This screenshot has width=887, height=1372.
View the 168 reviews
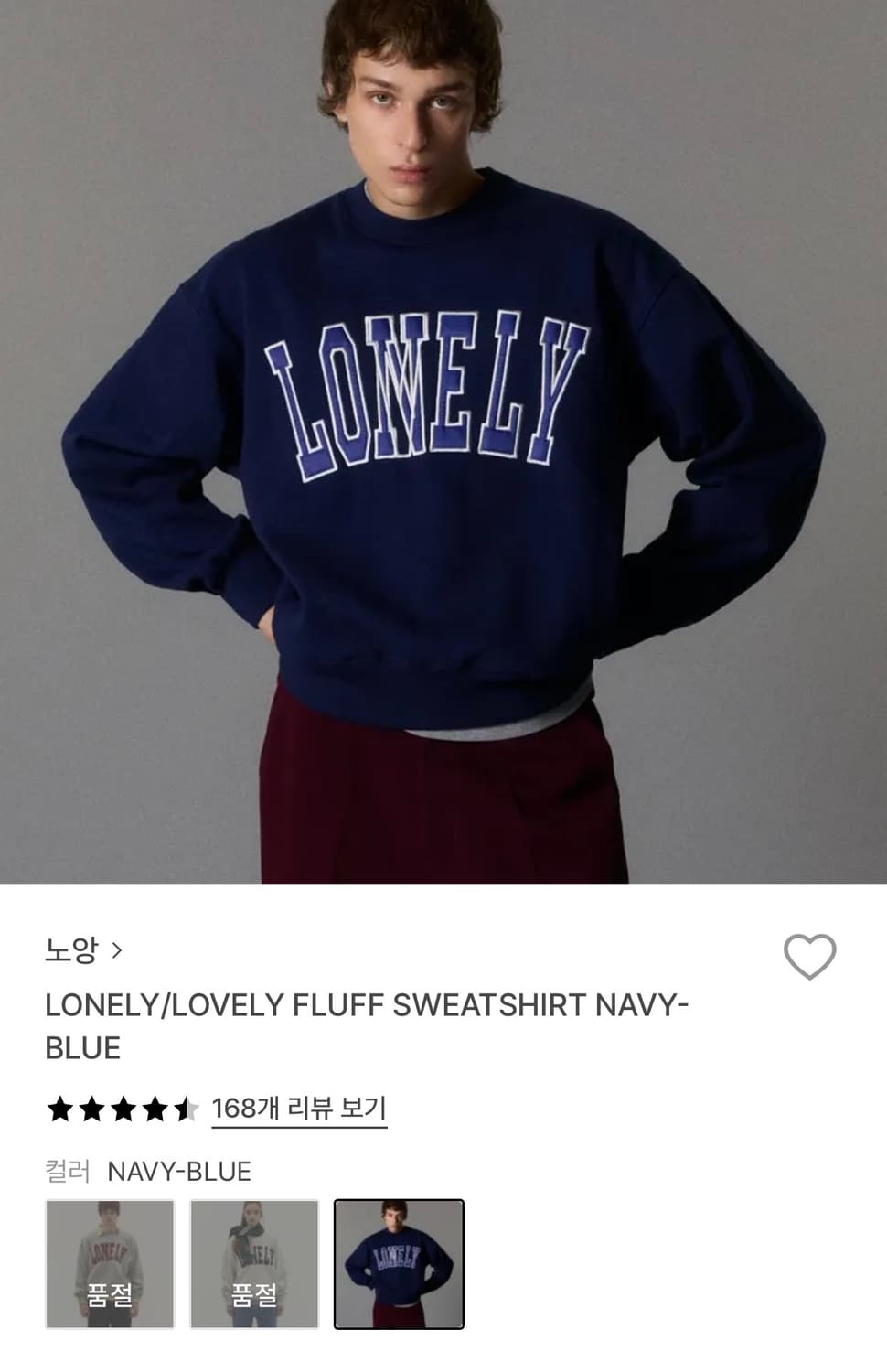point(300,1109)
